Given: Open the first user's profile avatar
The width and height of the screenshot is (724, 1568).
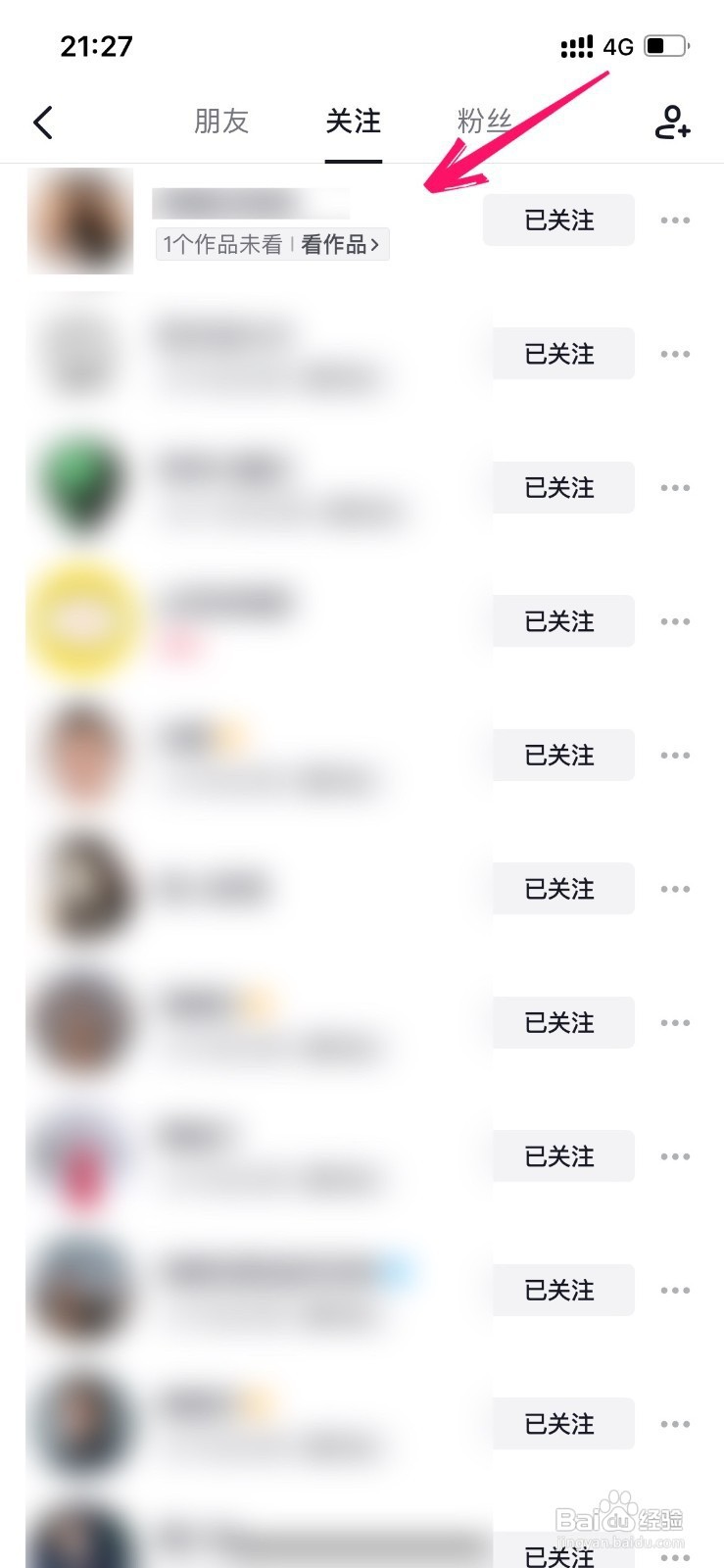Looking at the screenshot, I should pos(80,220).
